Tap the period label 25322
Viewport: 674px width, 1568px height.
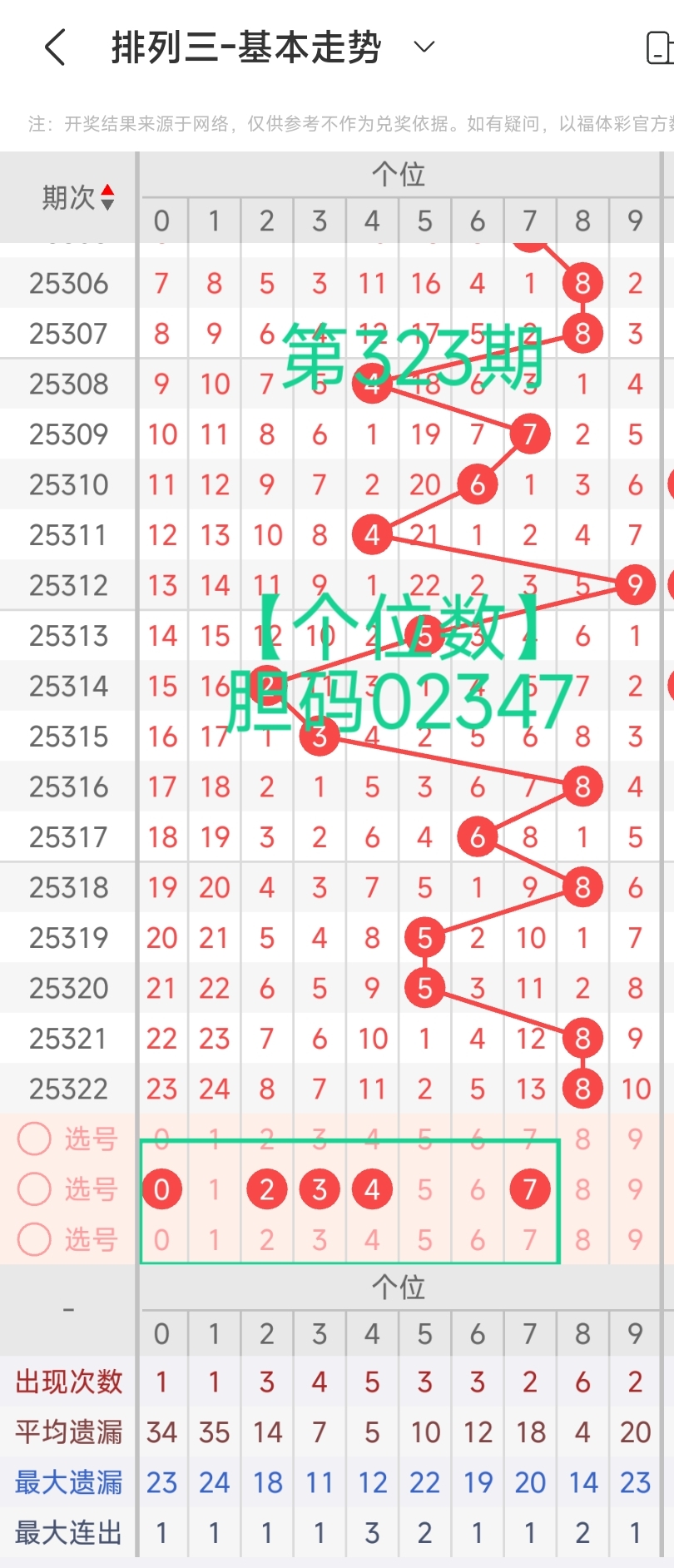[x=69, y=1088]
